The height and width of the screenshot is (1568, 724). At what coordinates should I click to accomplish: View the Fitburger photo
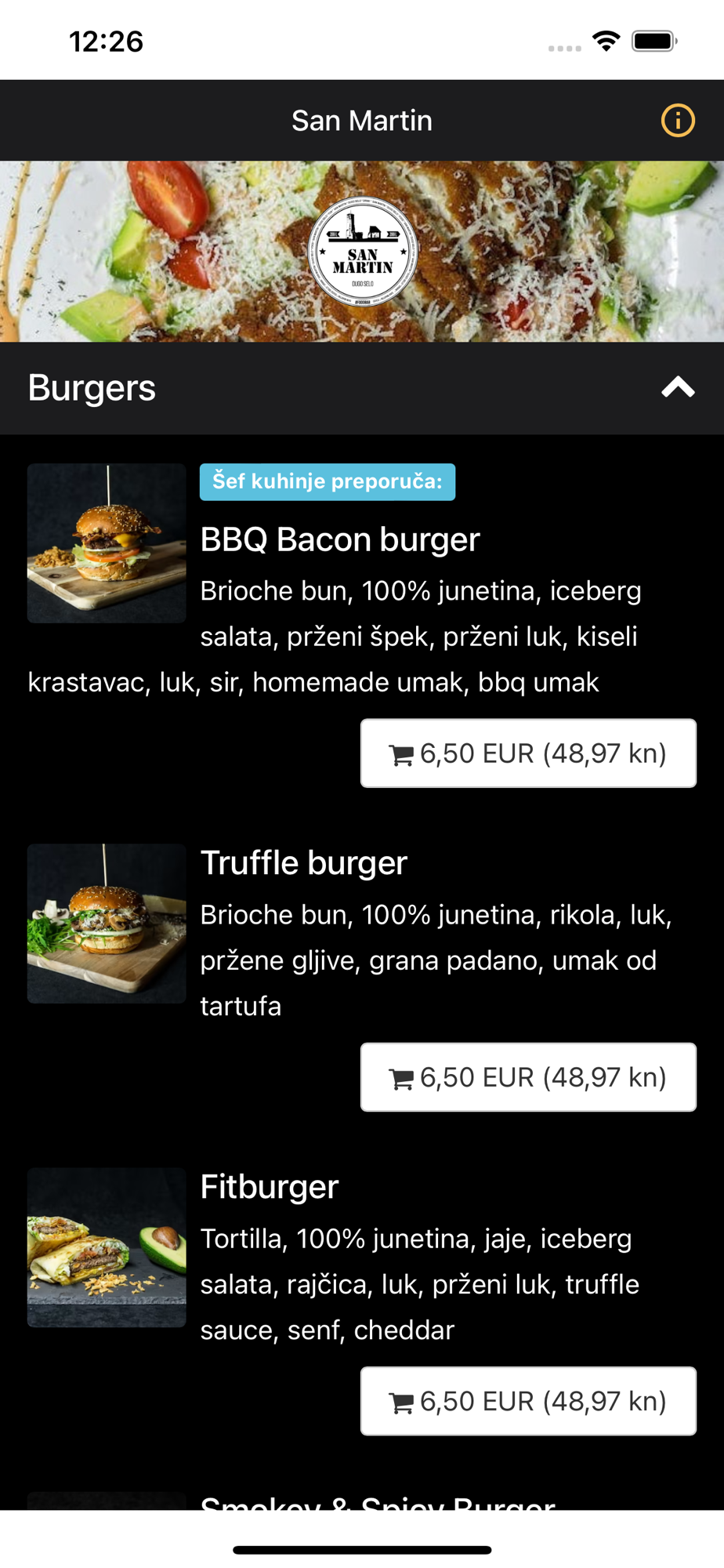[x=107, y=1247]
